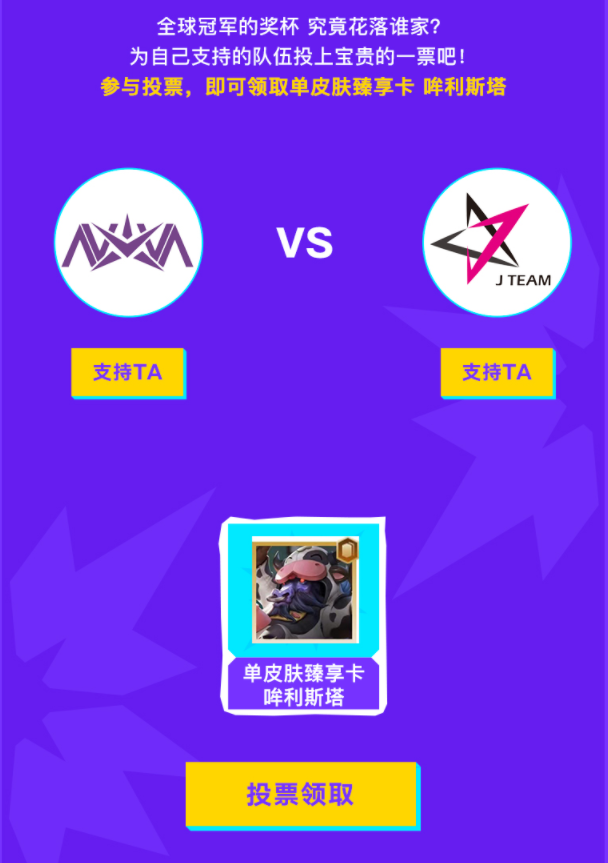Tap the 投票领取 button
608x863 pixels.
point(300,794)
